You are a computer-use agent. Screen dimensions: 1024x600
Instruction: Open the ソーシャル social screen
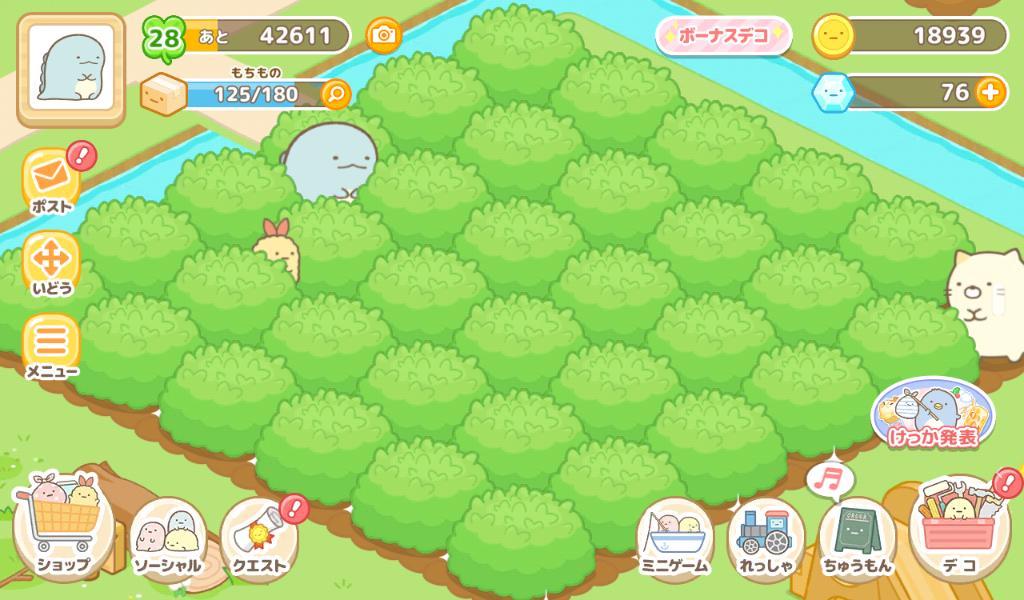[x=168, y=538]
